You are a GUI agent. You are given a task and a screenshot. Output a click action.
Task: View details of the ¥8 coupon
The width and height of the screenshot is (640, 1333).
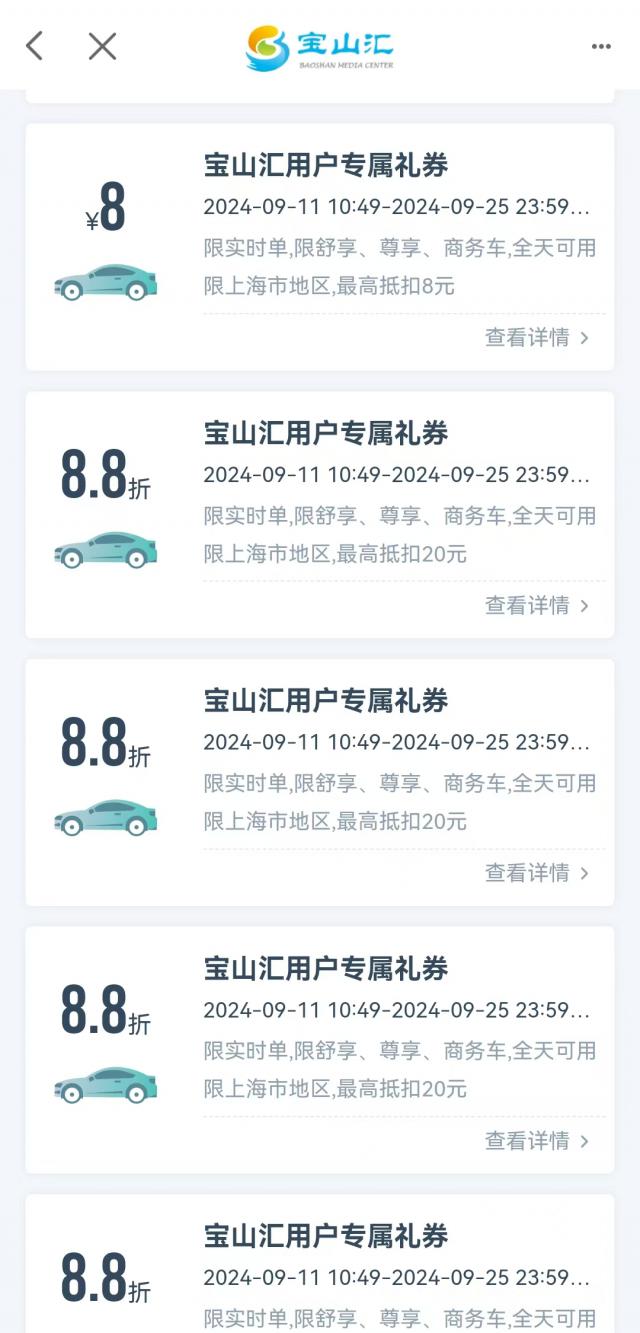(537, 338)
